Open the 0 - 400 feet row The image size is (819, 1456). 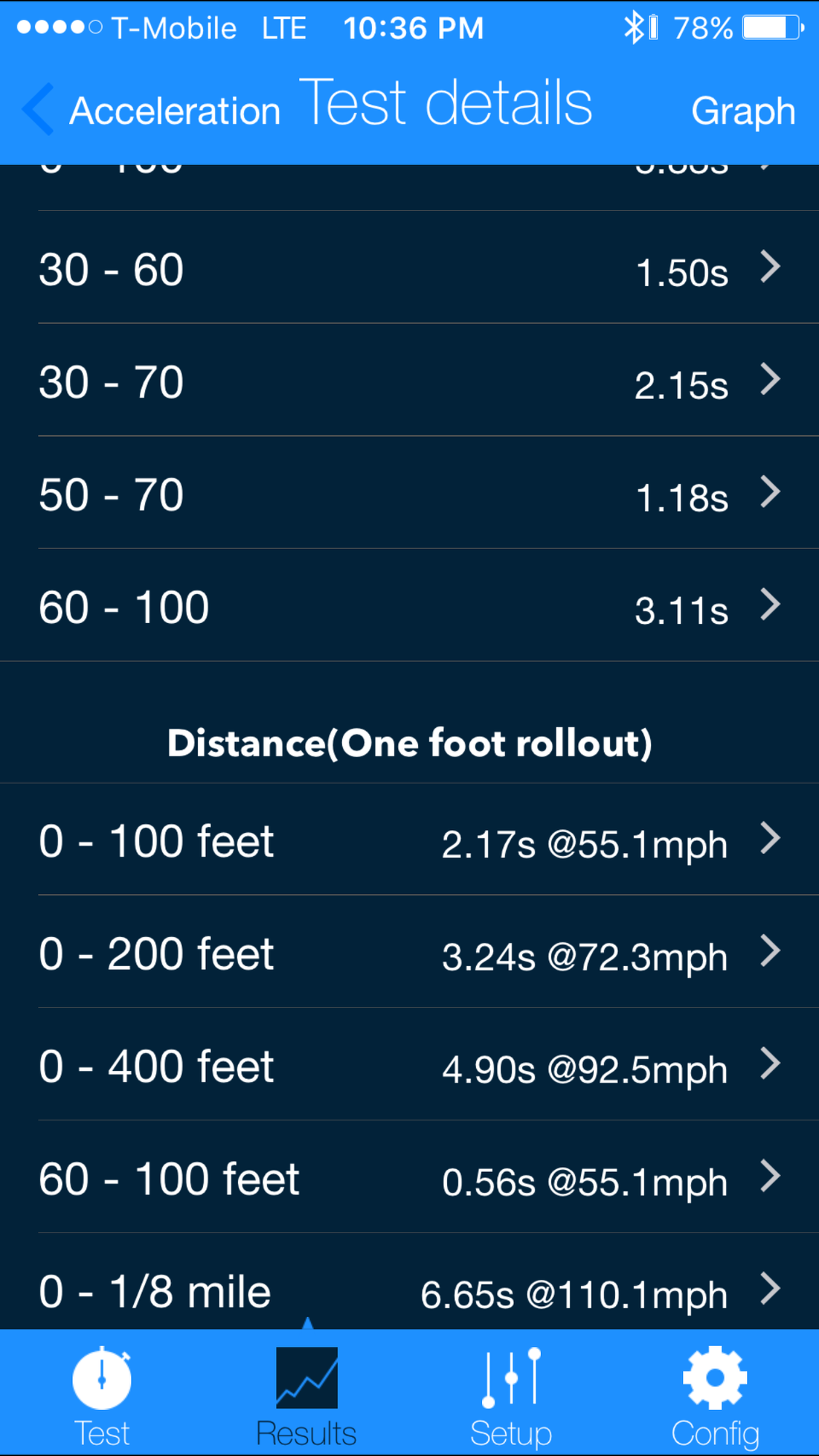pyautogui.click(x=409, y=1067)
